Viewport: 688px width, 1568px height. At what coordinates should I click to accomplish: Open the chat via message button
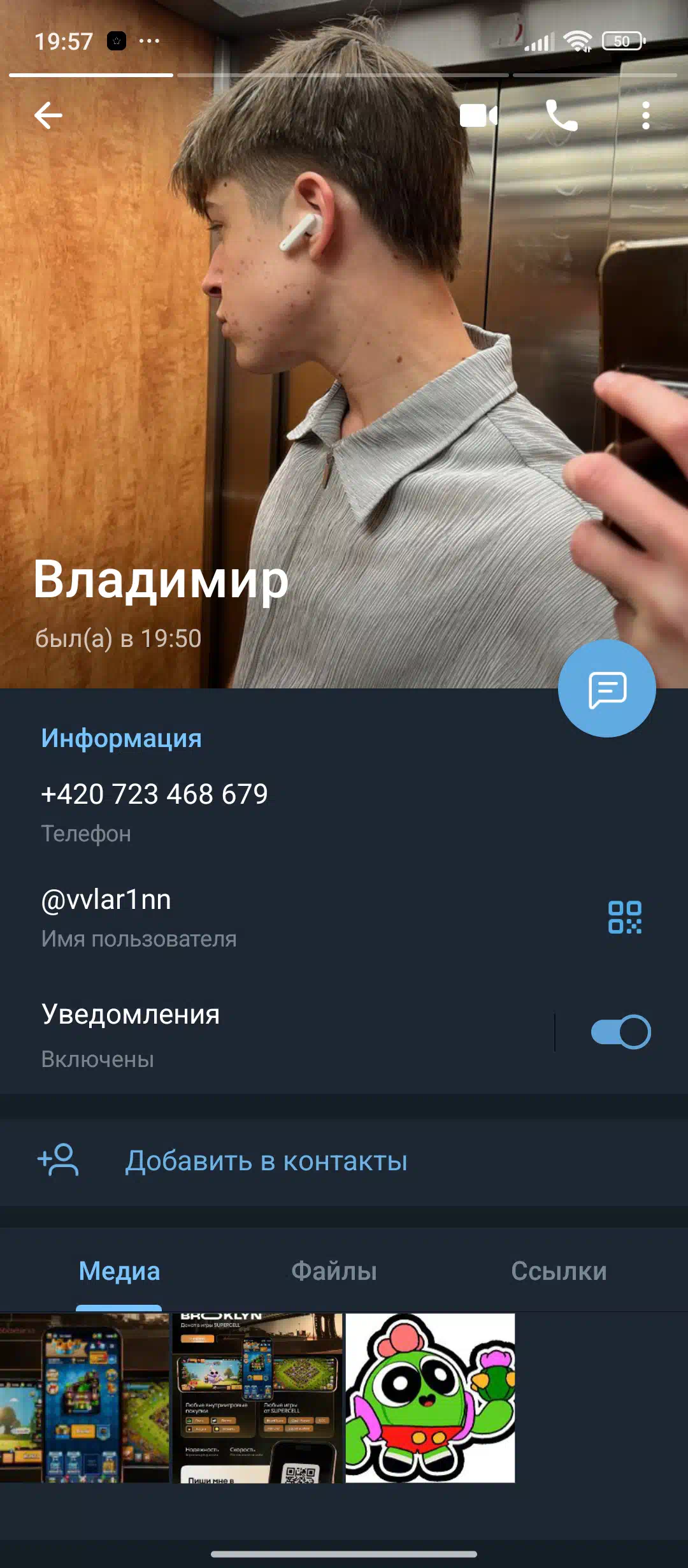(607, 688)
